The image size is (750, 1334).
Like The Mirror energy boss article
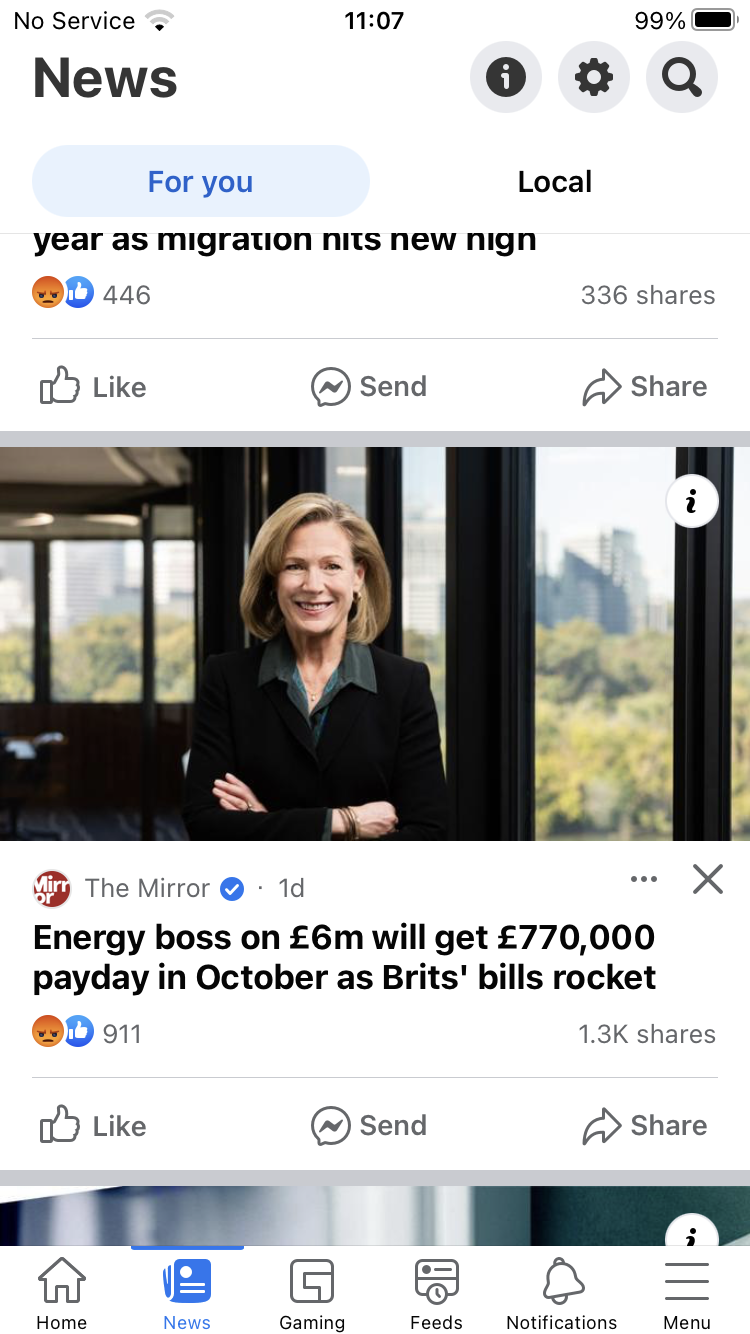click(x=93, y=1126)
